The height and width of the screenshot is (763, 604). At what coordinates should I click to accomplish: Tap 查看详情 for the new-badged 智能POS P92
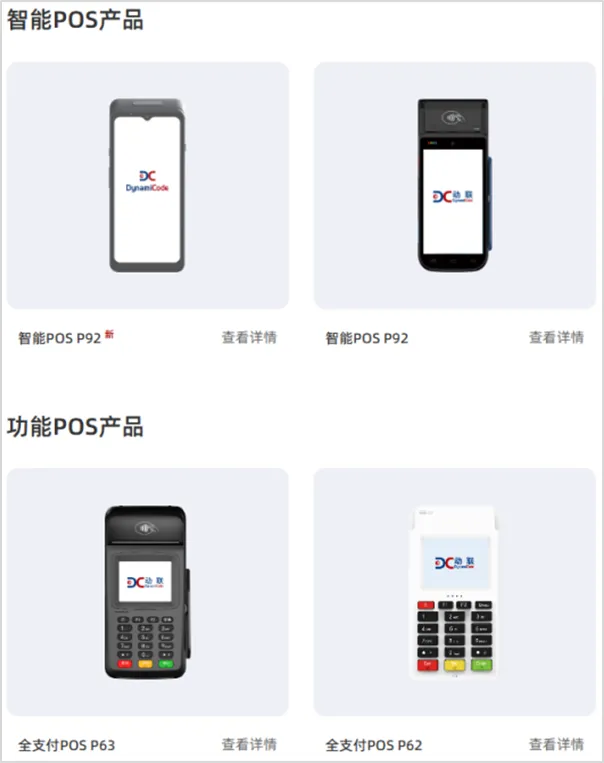pos(249,338)
